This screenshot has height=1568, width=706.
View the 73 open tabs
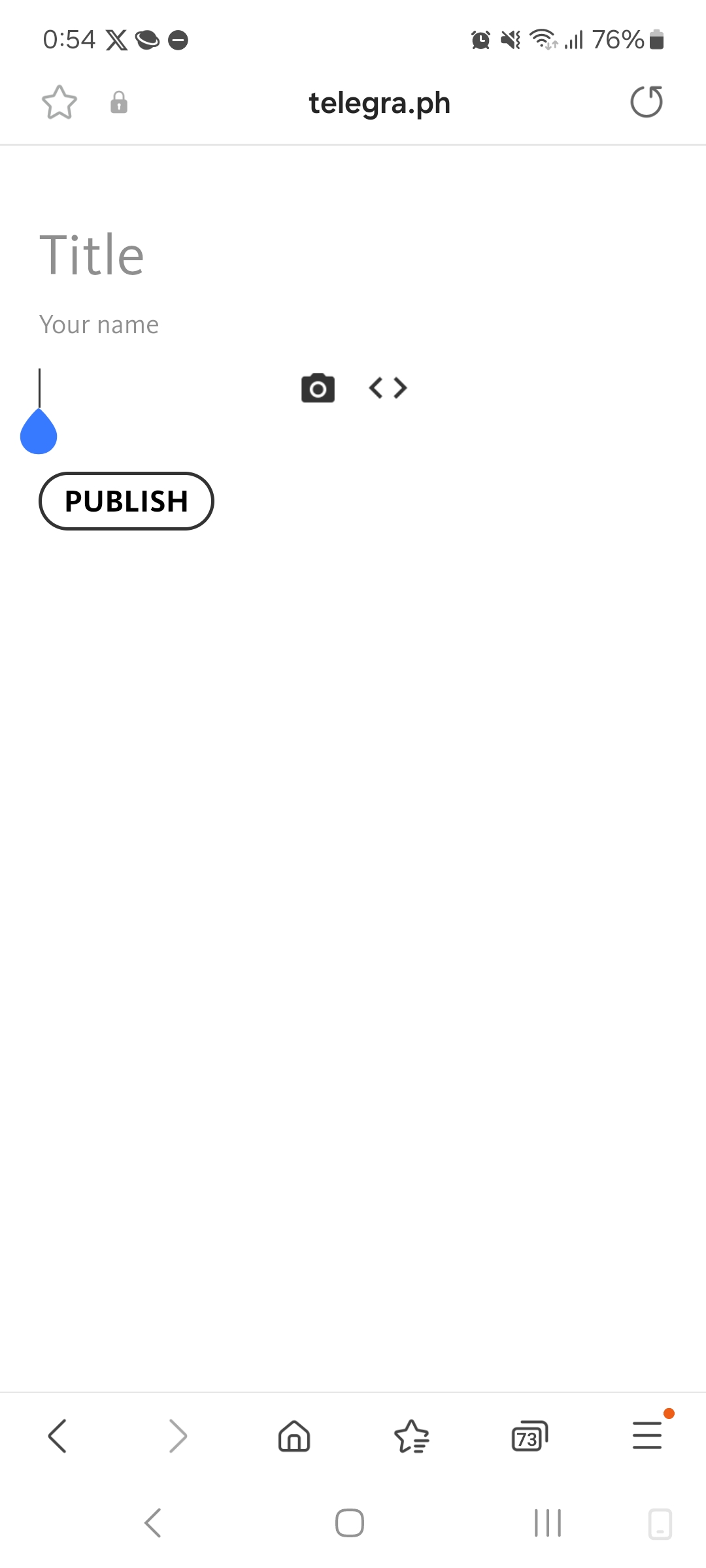click(529, 1436)
